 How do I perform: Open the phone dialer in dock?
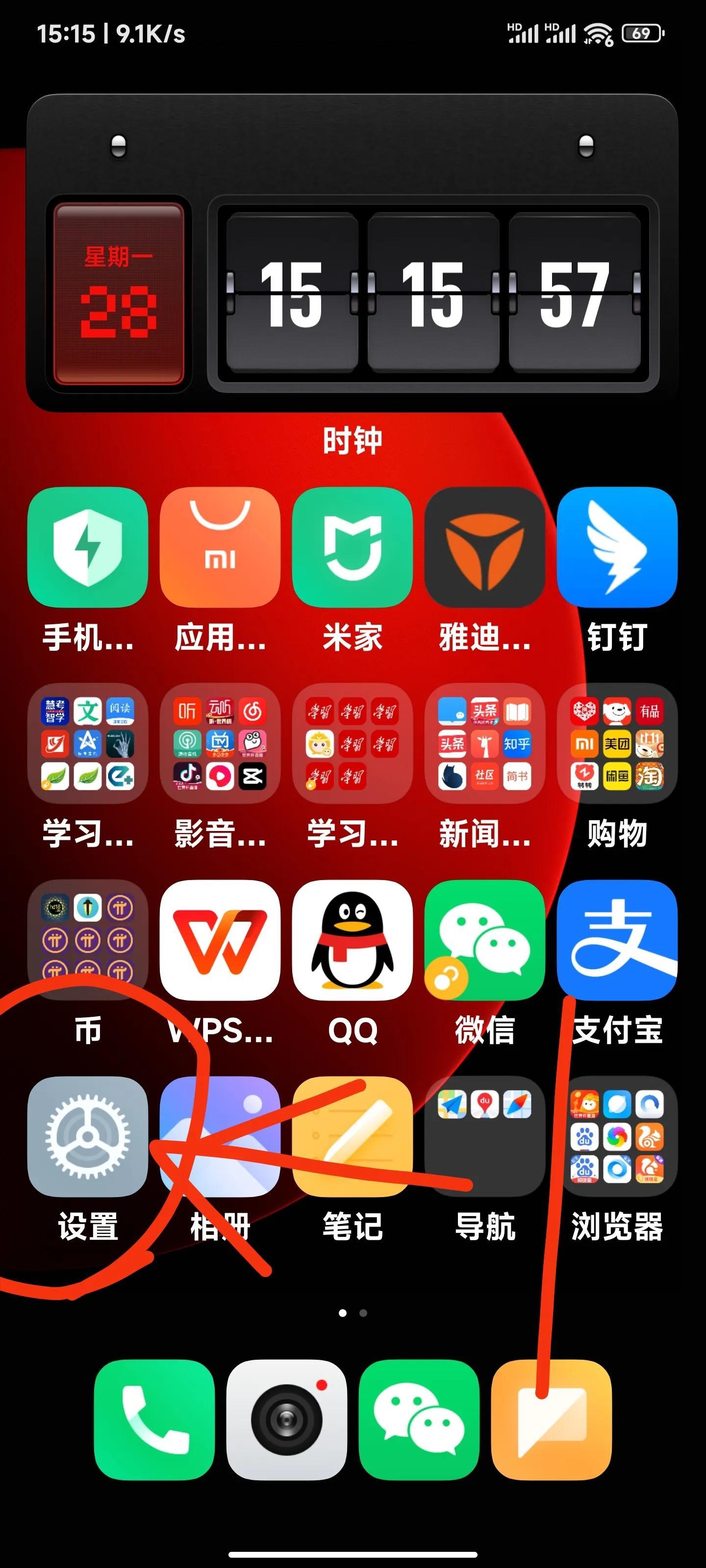tap(154, 1419)
